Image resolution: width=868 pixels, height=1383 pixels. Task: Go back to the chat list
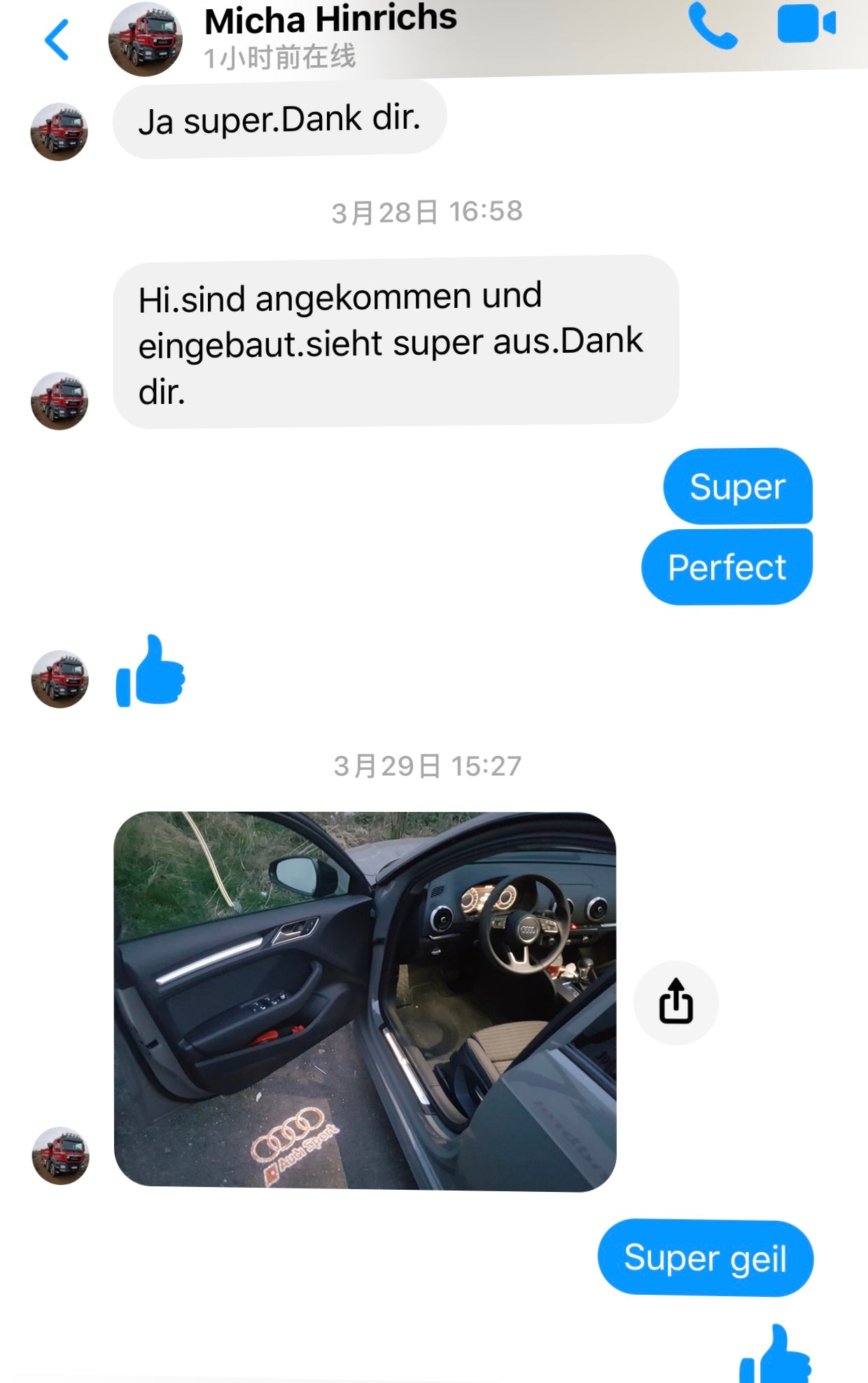[x=57, y=39]
